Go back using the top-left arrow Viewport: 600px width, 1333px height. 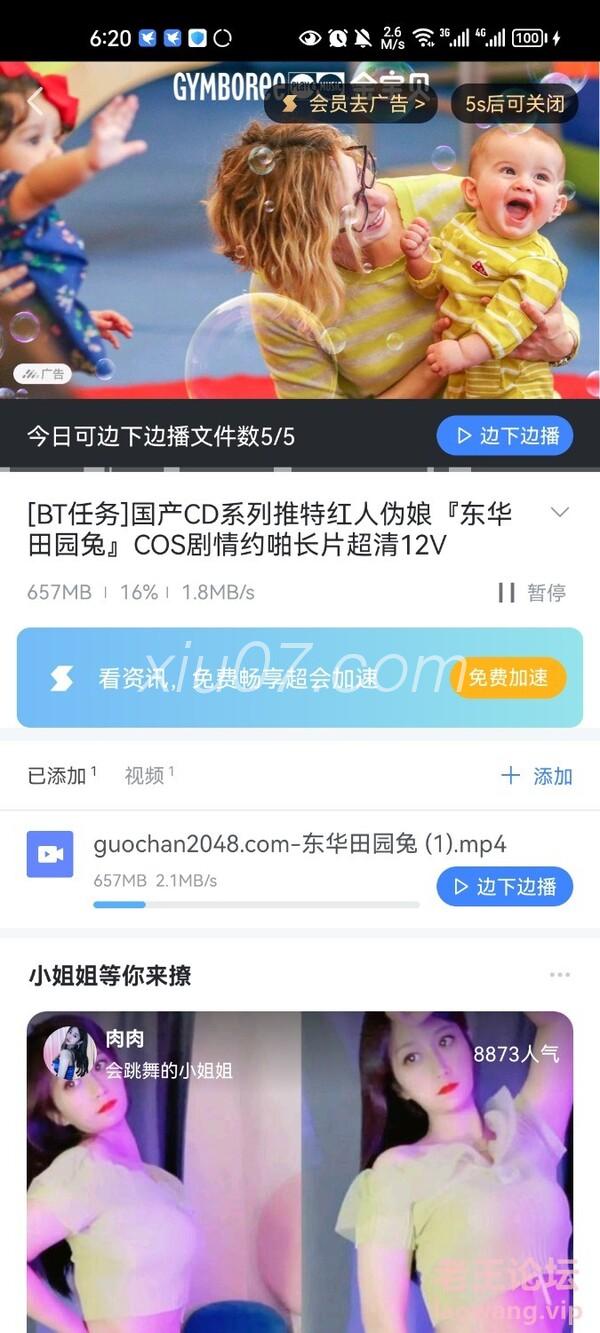[x=36, y=101]
